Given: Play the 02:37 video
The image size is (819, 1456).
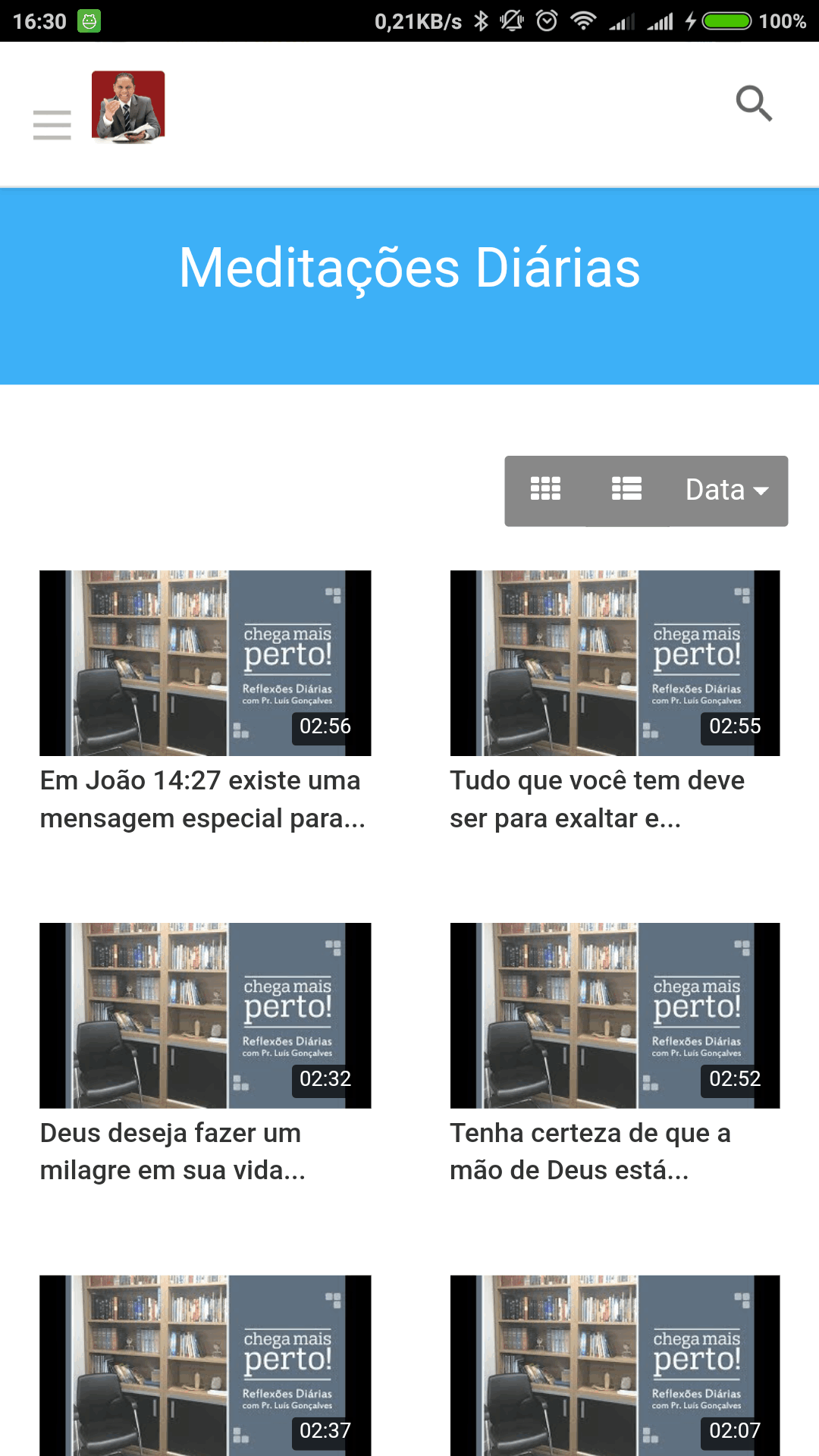Looking at the screenshot, I should tap(206, 1365).
